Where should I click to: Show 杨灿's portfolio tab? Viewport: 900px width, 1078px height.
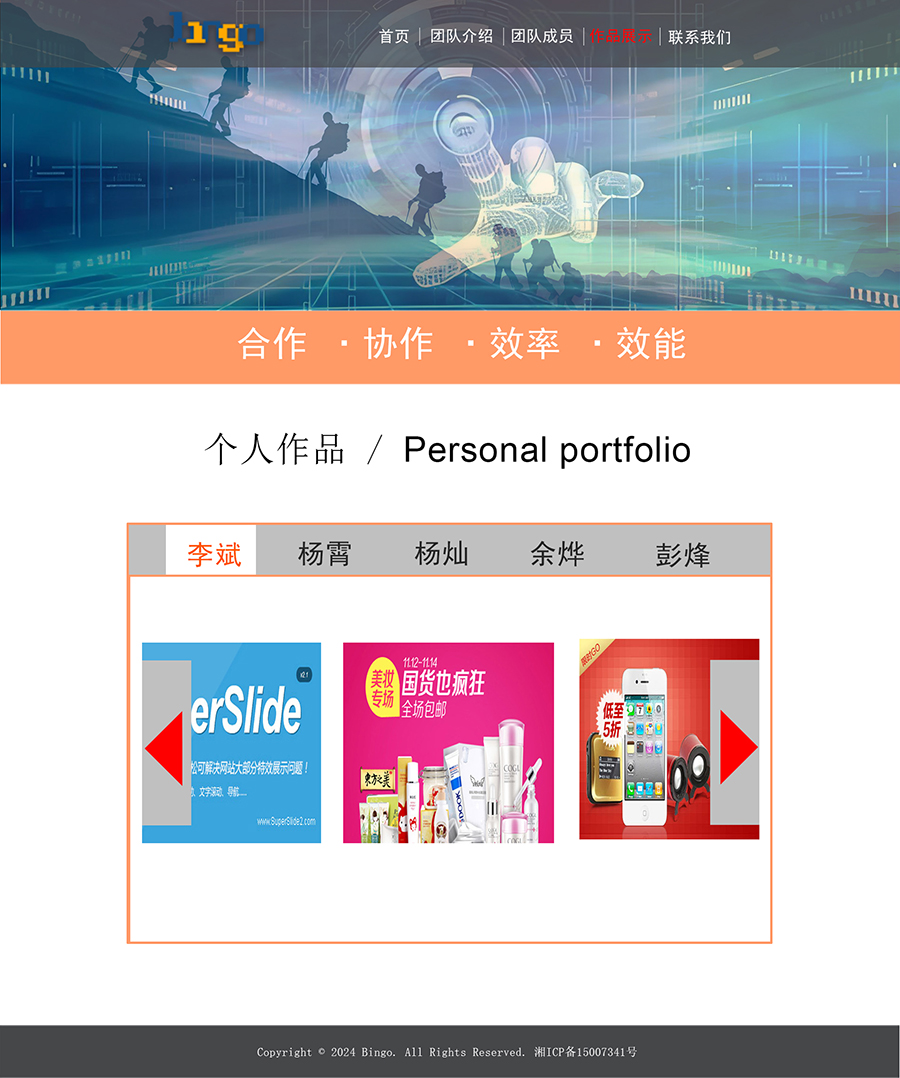[x=441, y=553]
